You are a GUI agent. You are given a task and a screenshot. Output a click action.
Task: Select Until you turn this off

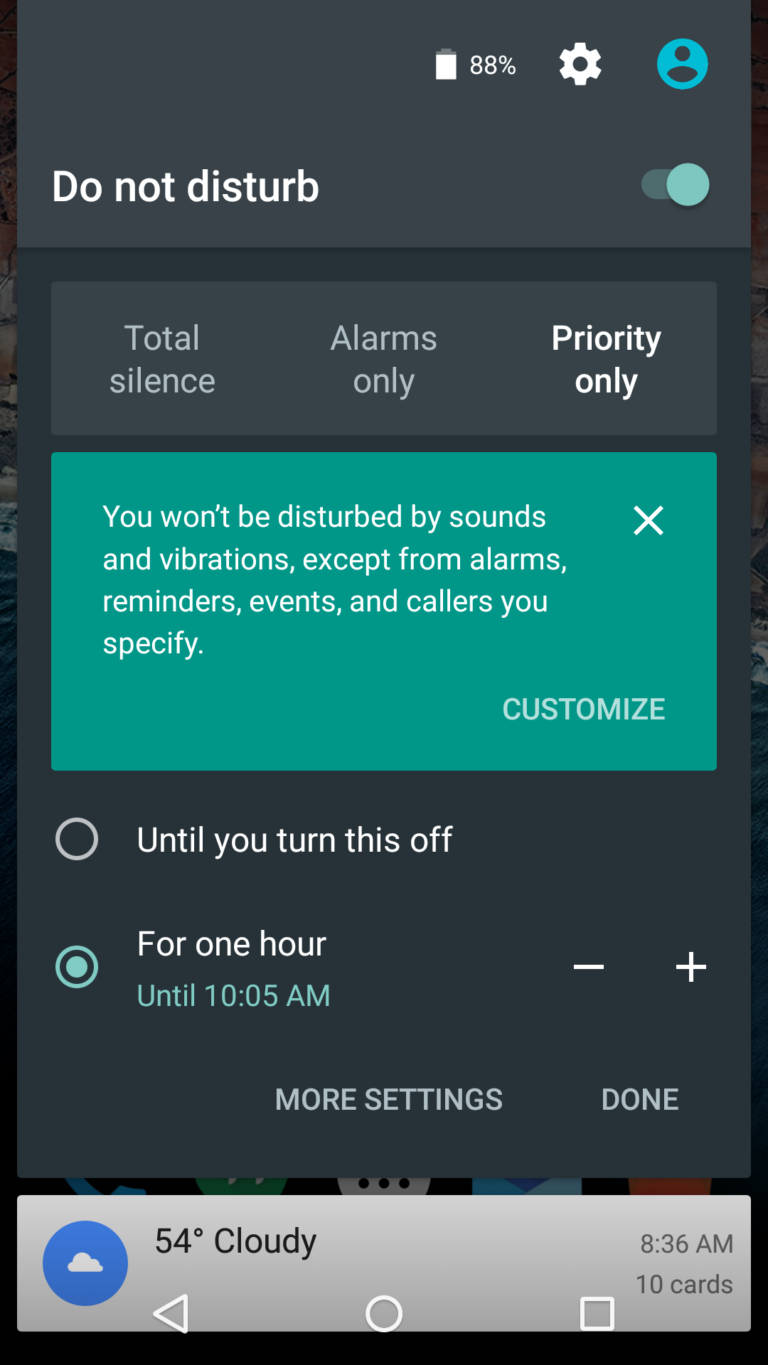click(x=77, y=839)
